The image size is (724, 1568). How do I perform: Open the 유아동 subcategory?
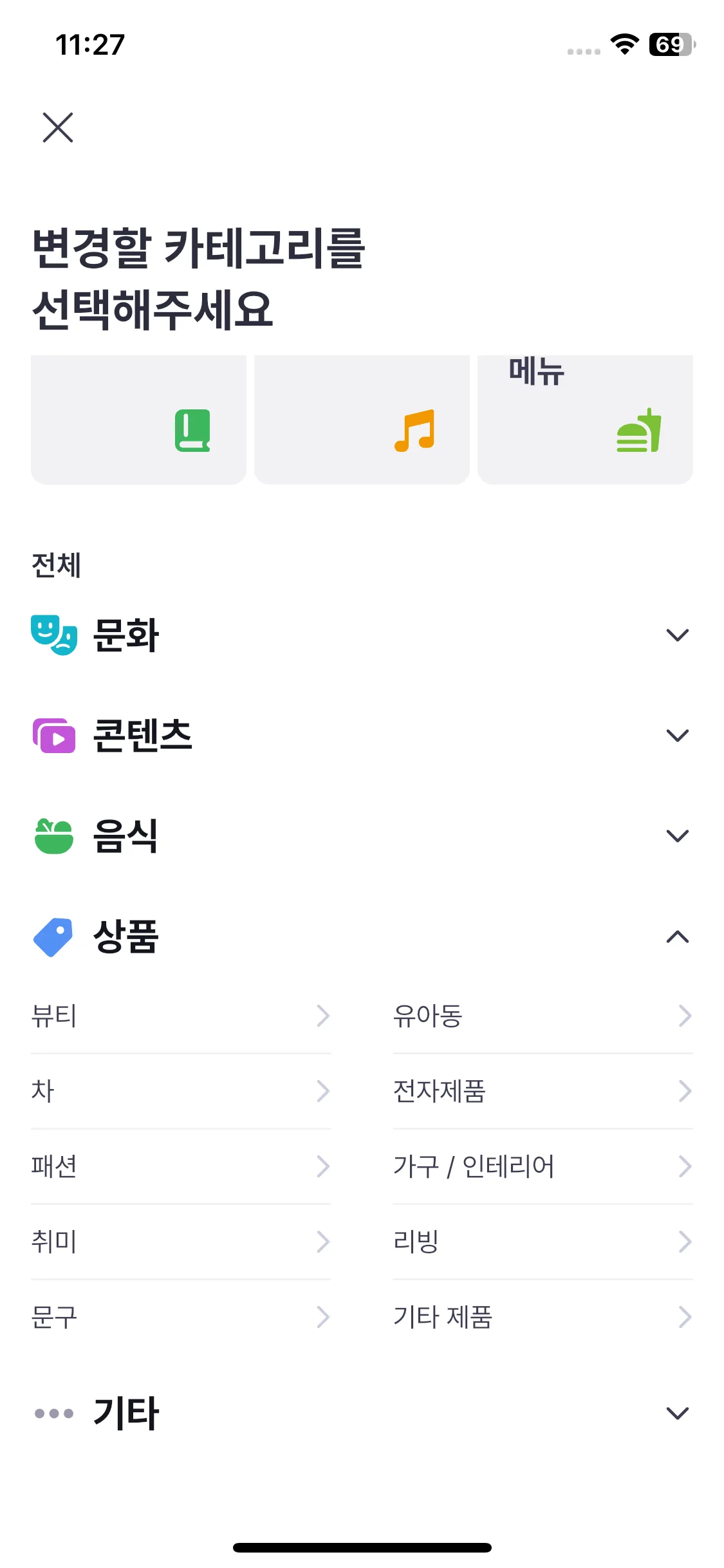(543, 1016)
